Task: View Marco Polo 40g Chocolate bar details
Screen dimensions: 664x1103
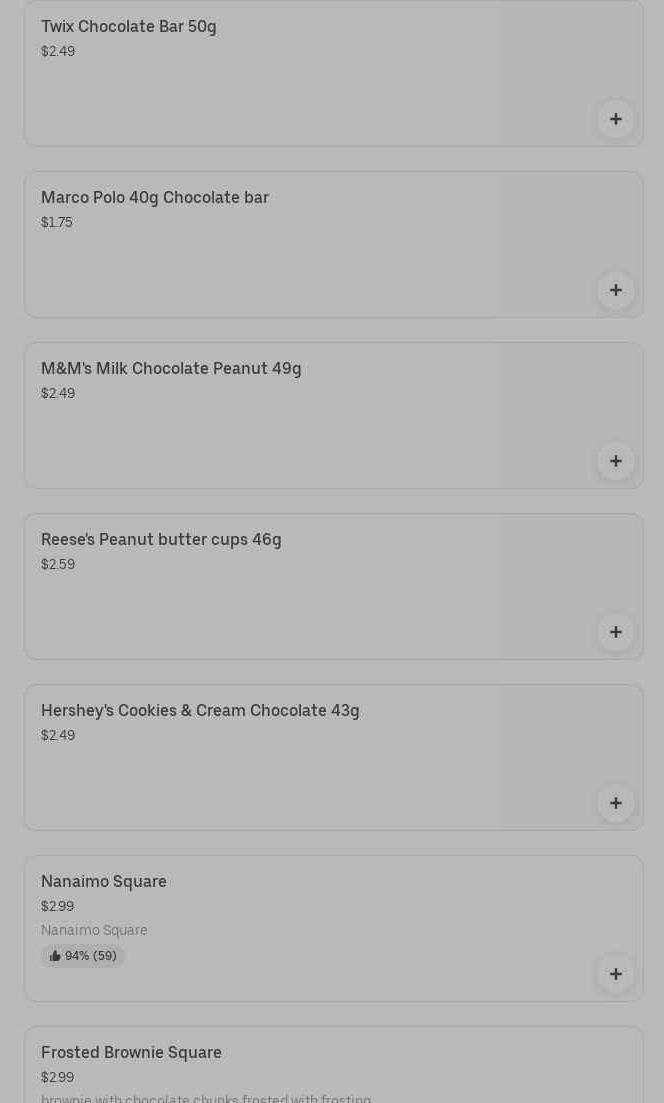Action: [333, 244]
